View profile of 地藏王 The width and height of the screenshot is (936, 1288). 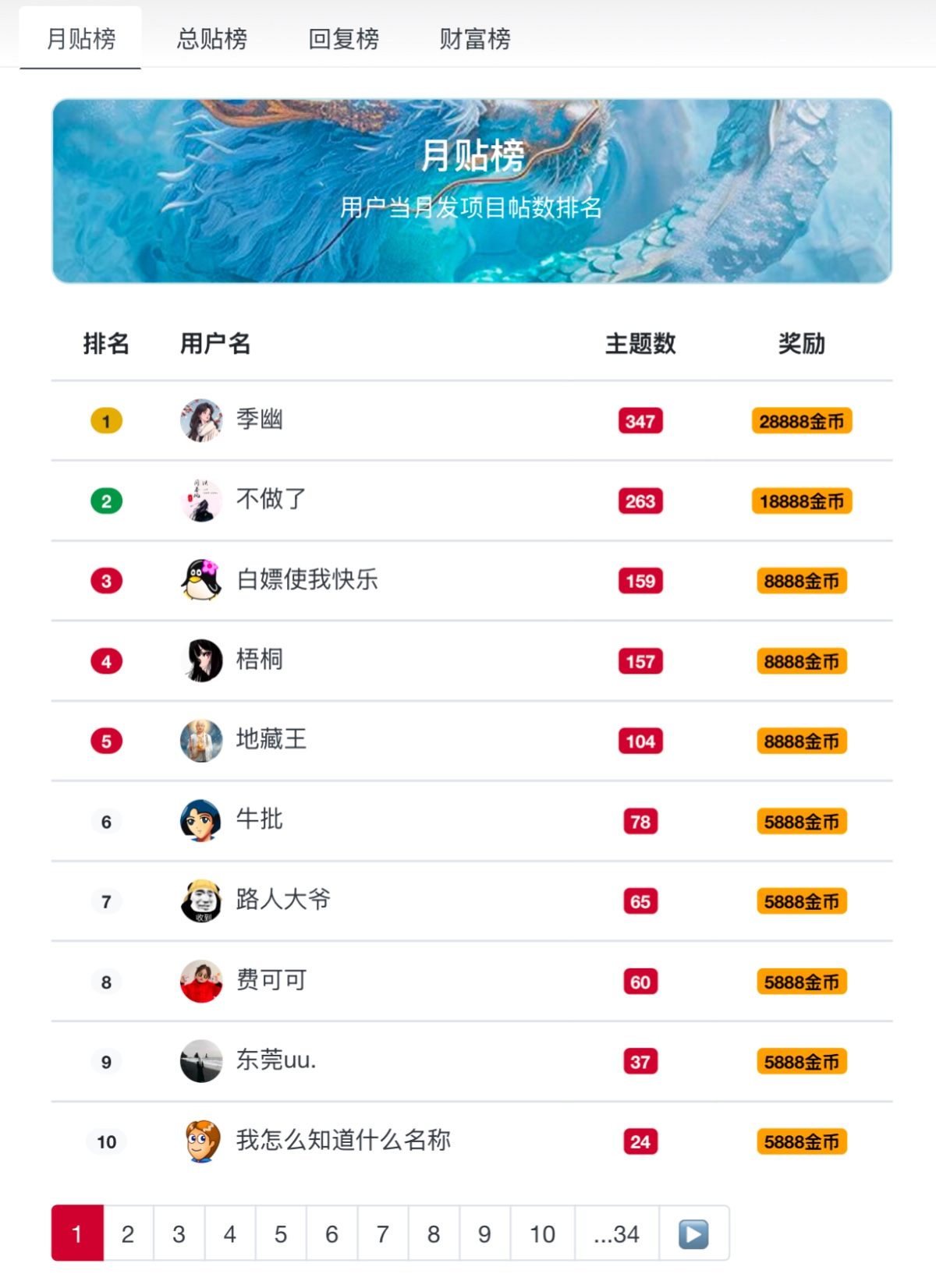click(271, 740)
